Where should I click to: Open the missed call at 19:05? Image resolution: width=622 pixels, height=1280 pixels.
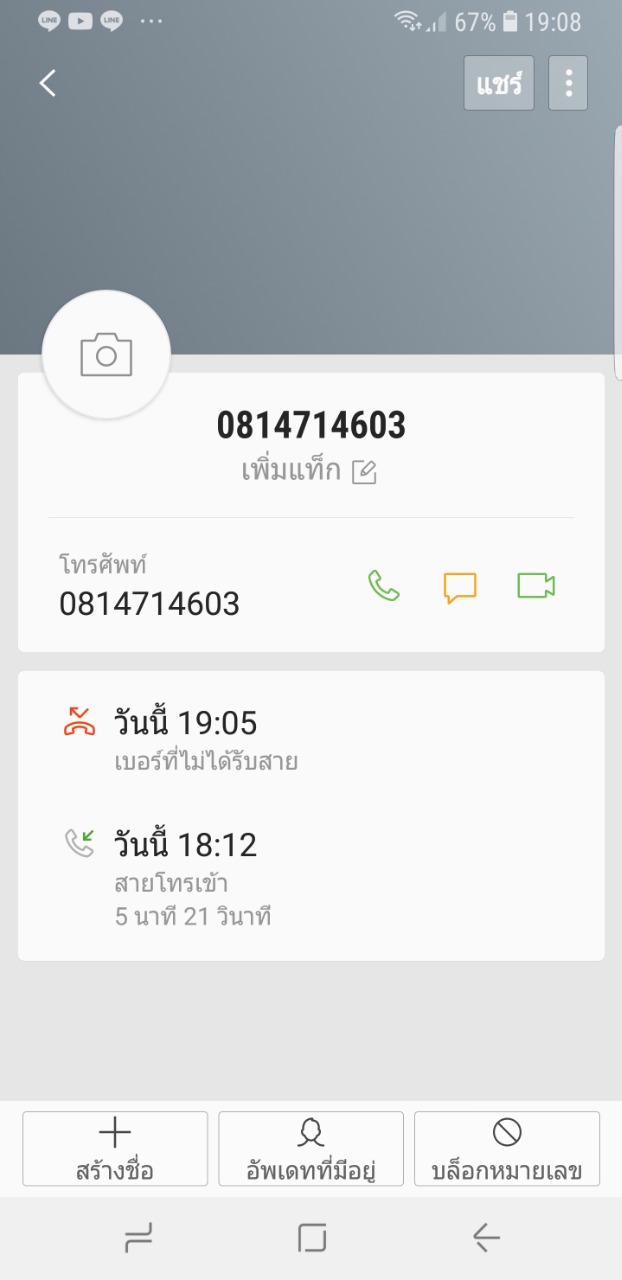310,740
